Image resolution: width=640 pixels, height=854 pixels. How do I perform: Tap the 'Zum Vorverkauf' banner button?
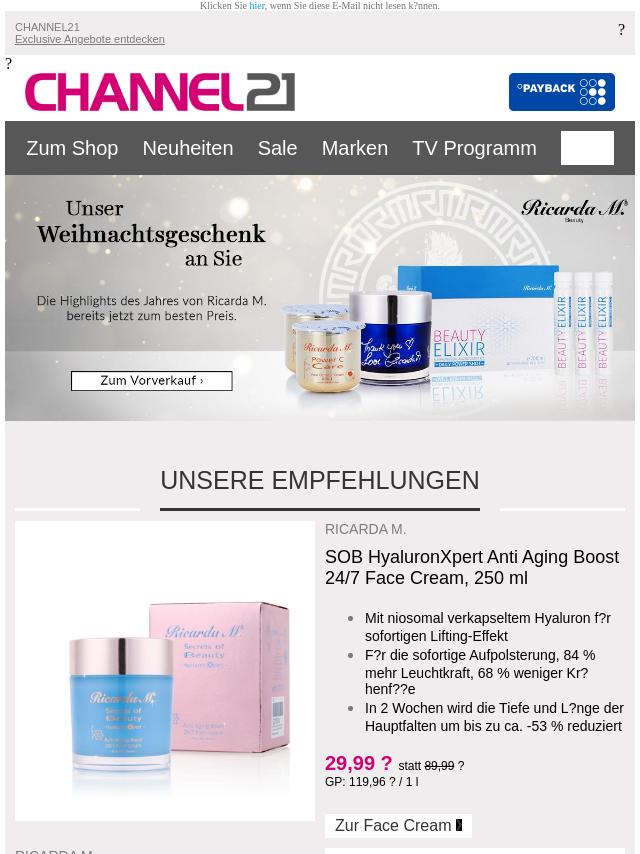point(151,381)
